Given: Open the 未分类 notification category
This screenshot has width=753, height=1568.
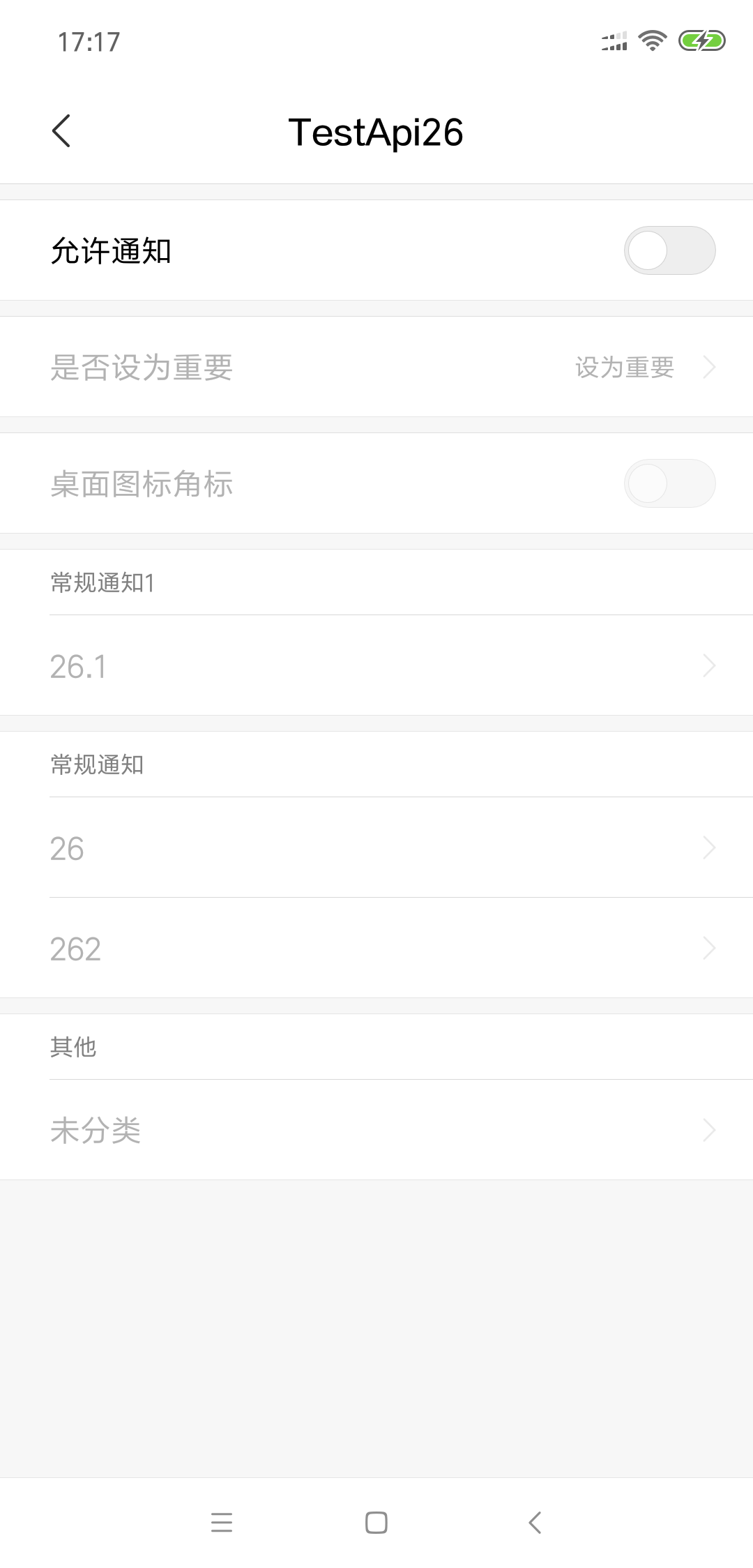Looking at the screenshot, I should (x=376, y=1130).
